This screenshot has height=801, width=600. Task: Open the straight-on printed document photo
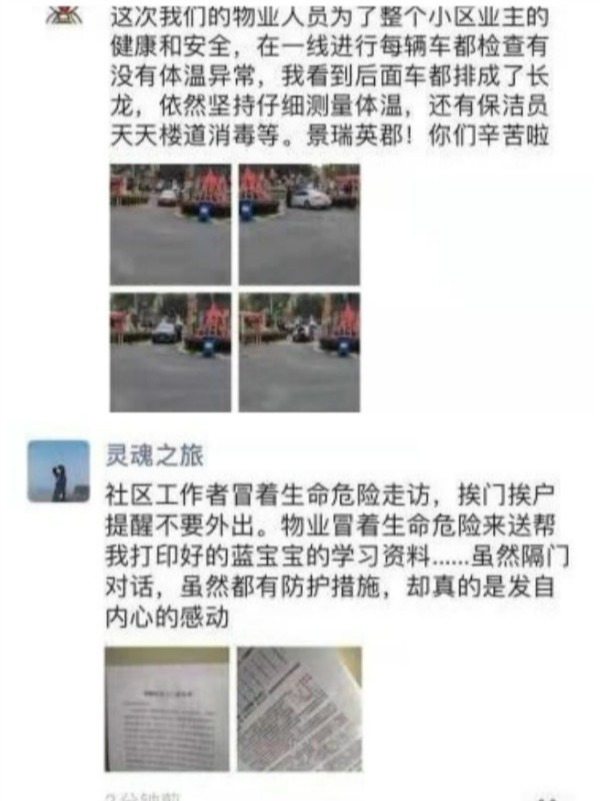(167, 708)
